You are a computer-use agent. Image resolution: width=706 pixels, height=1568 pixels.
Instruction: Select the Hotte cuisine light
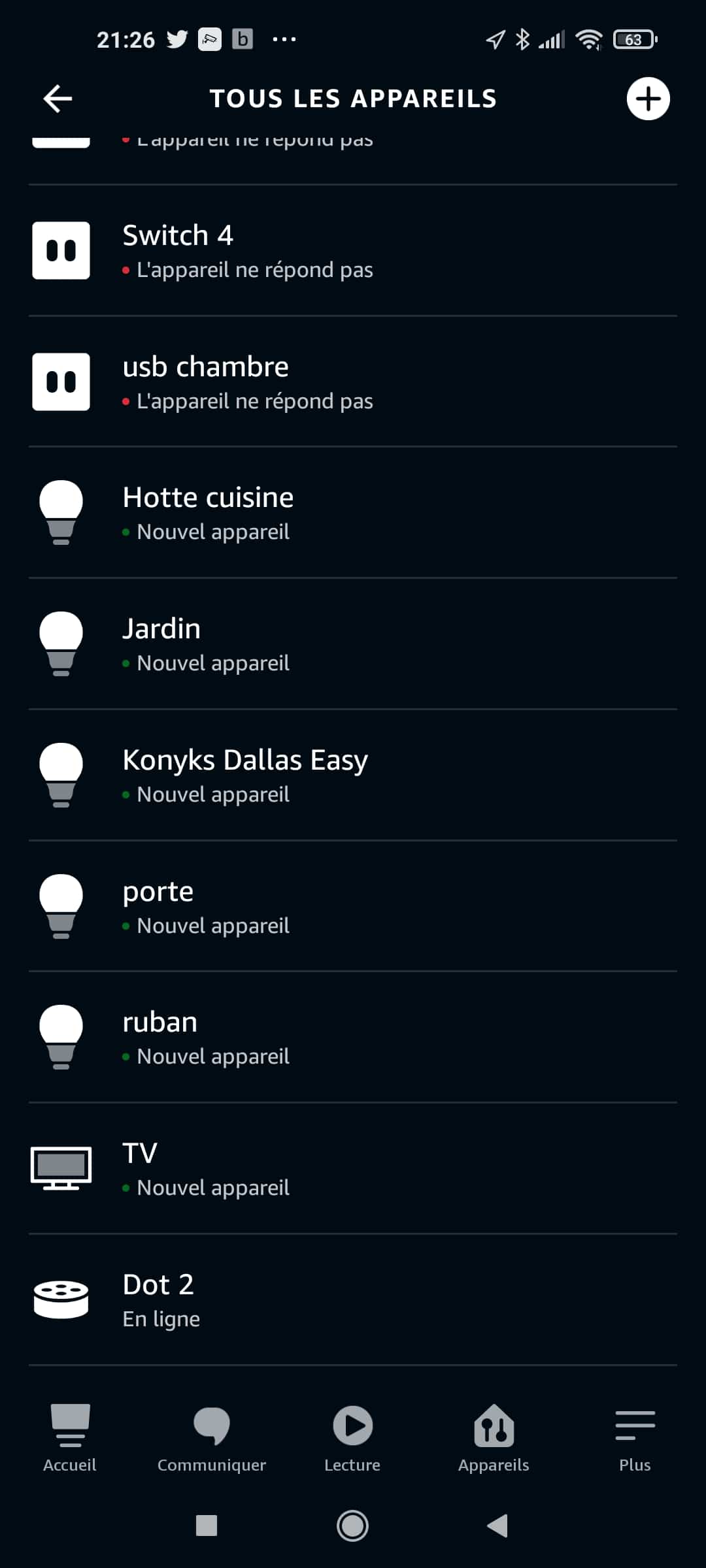(x=353, y=513)
